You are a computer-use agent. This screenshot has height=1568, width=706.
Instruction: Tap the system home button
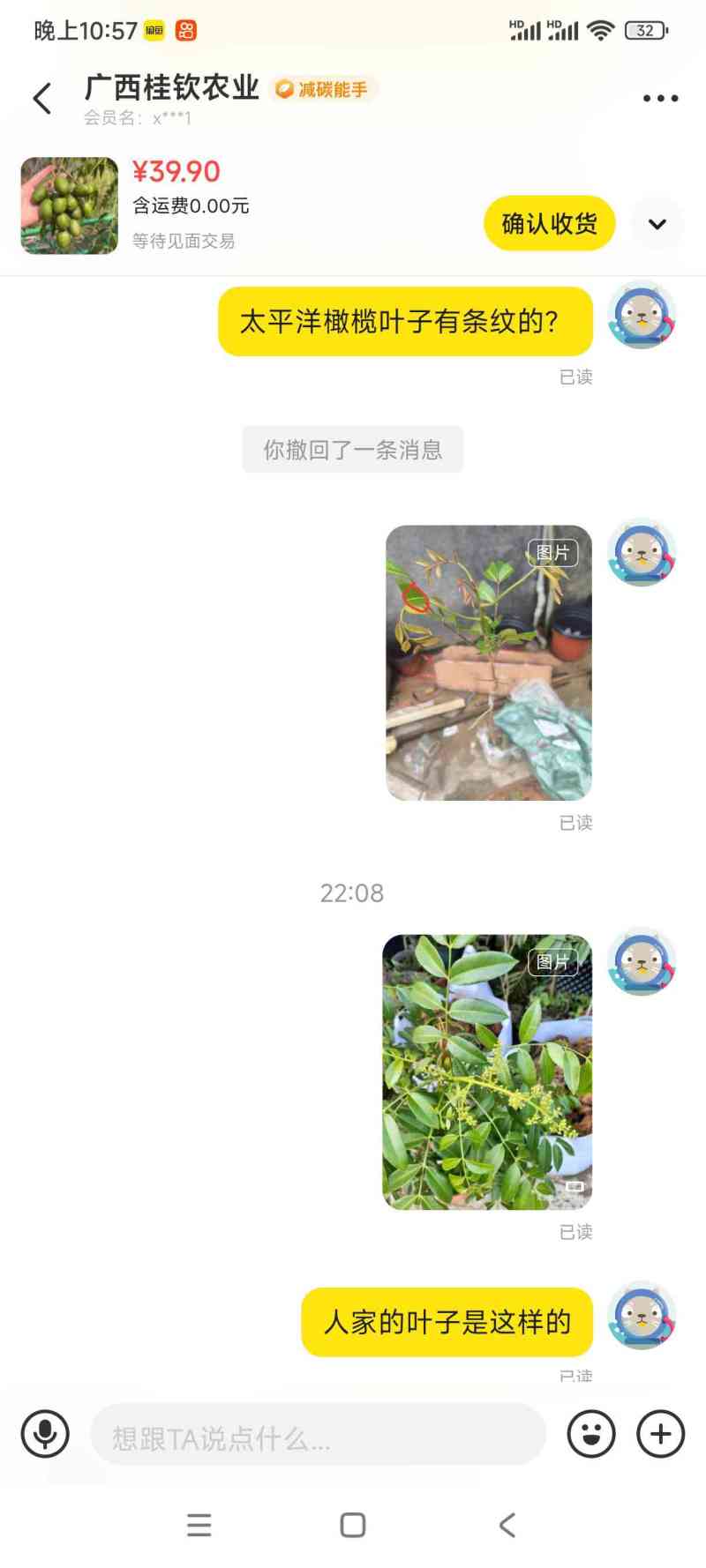(353, 1525)
